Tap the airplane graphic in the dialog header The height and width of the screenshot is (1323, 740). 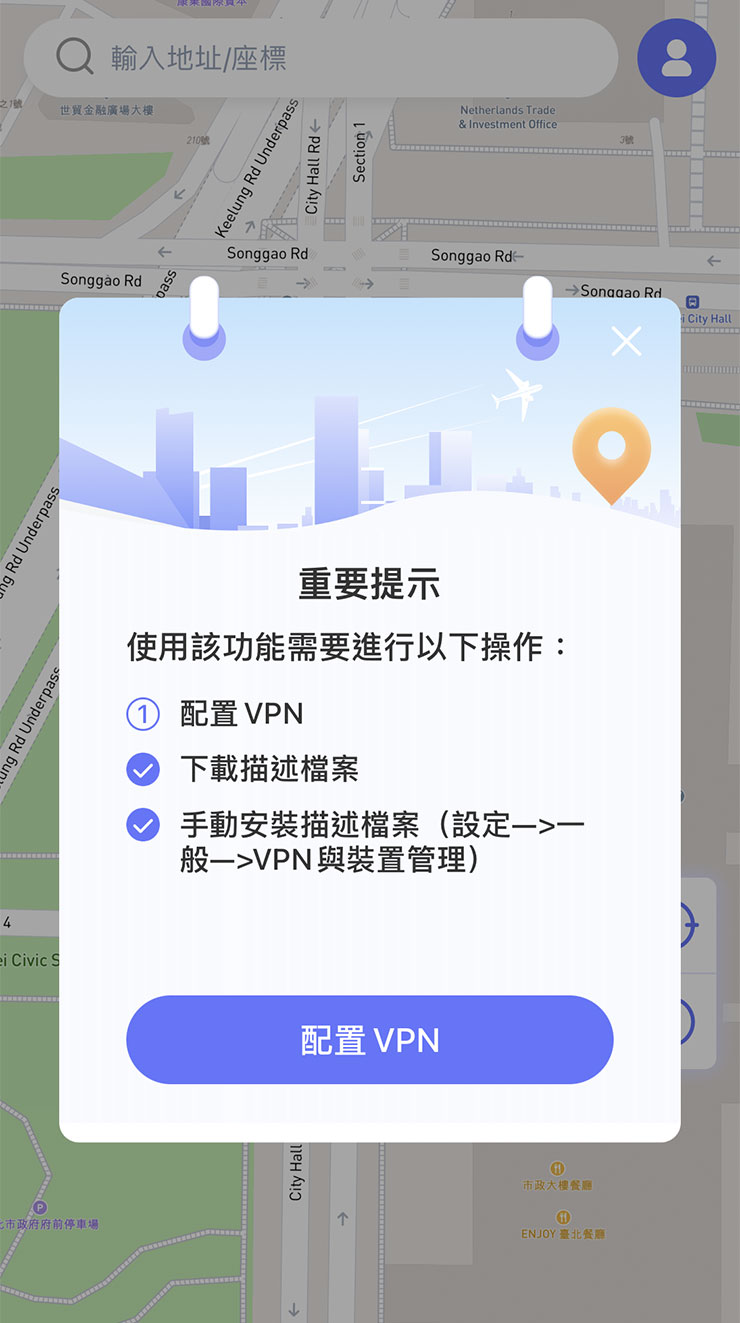tap(519, 391)
